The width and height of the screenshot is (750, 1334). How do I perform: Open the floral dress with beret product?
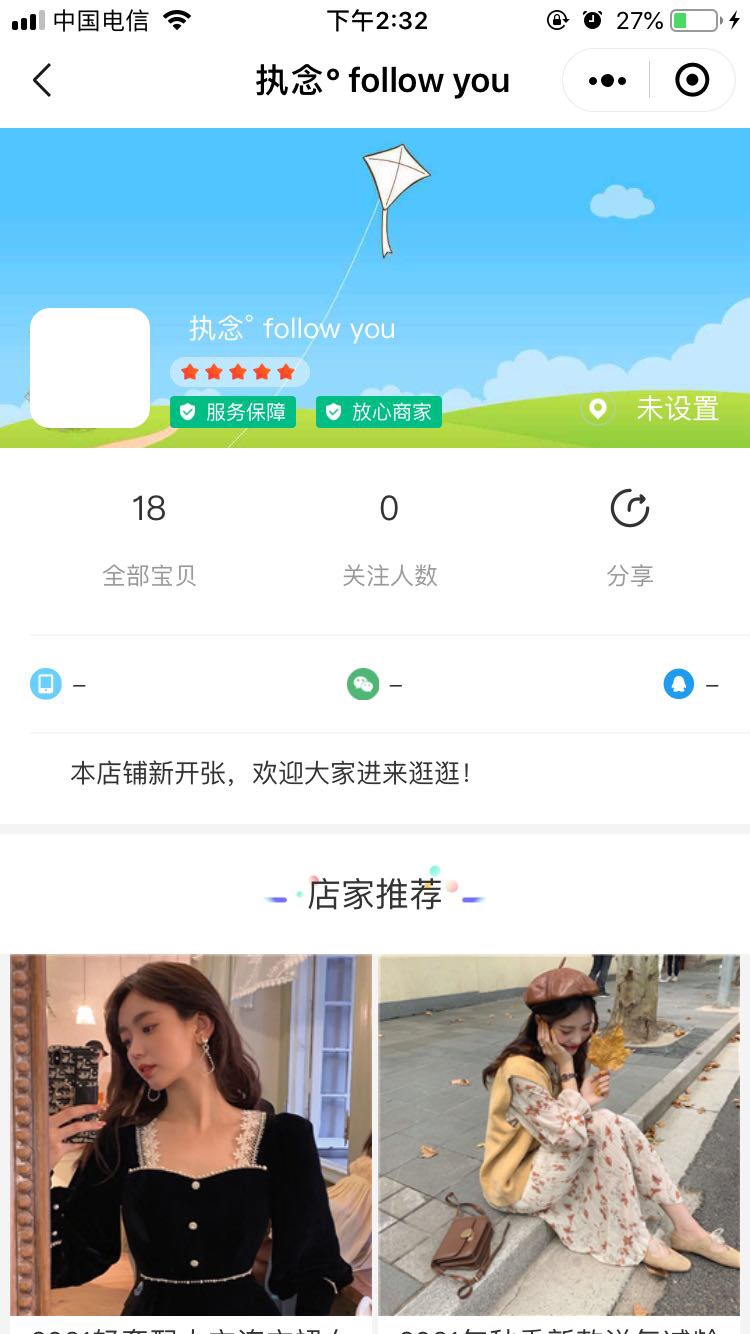(559, 1135)
